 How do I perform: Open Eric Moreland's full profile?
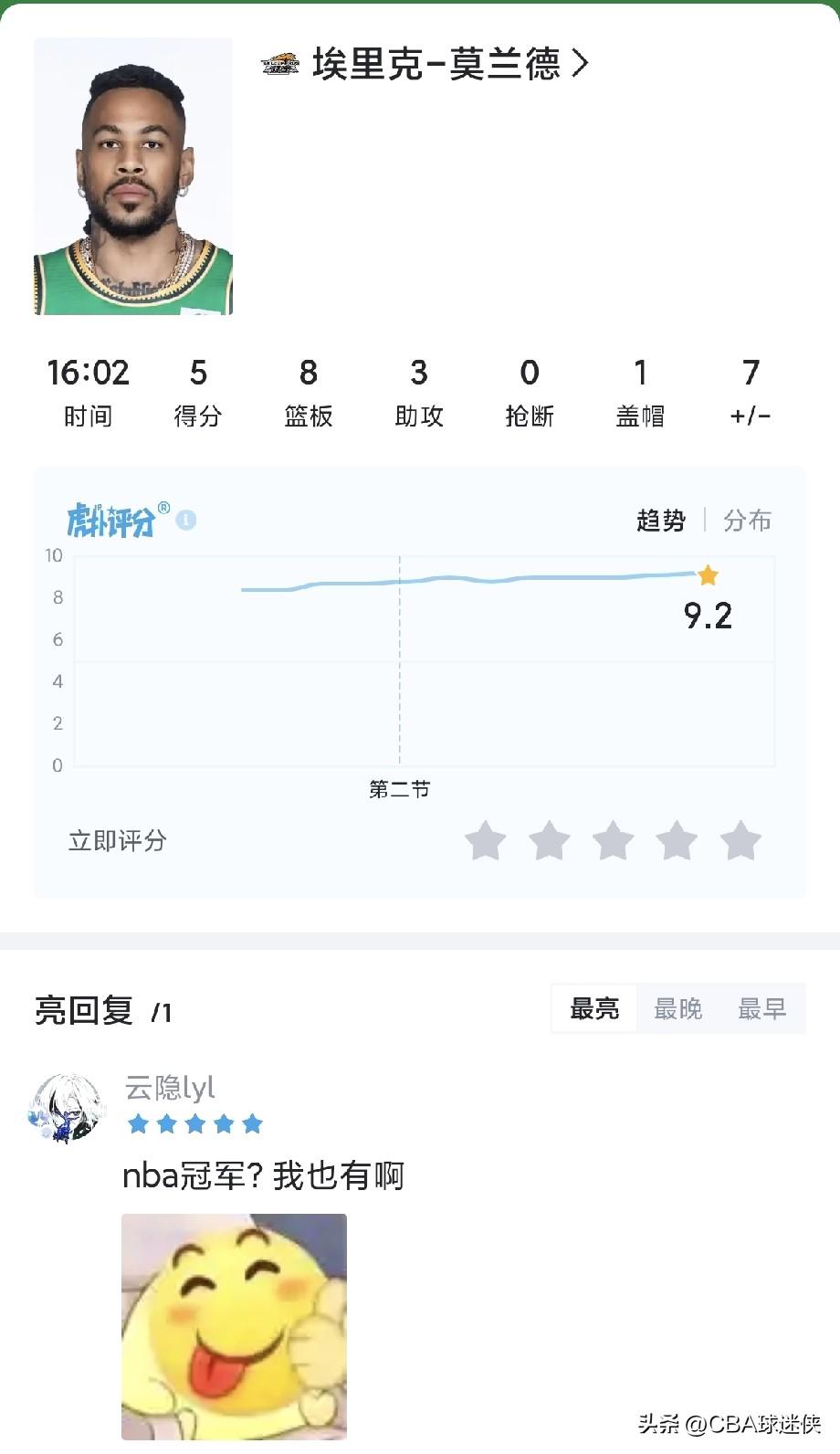[x=435, y=65]
